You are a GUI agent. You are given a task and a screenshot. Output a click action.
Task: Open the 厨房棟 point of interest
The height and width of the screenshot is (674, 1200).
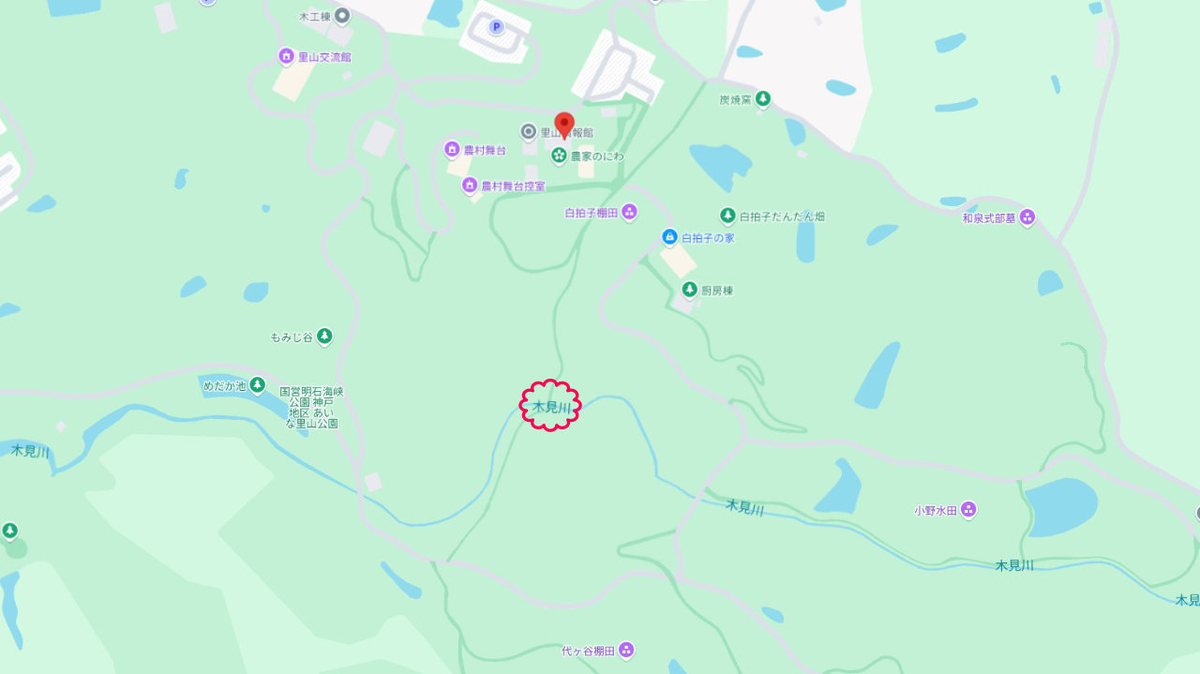pyautogui.click(x=689, y=289)
